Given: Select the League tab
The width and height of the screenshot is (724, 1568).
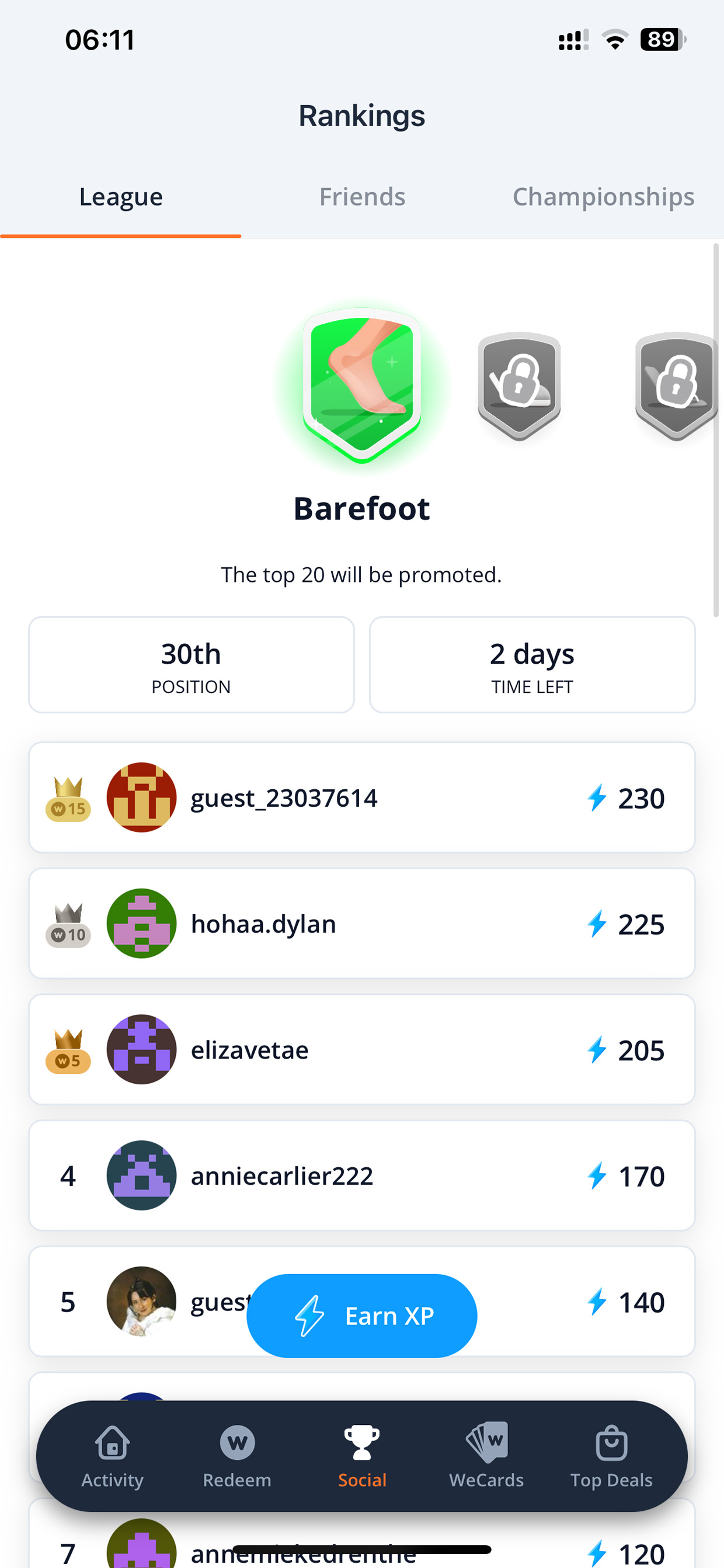Looking at the screenshot, I should pos(120,197).
